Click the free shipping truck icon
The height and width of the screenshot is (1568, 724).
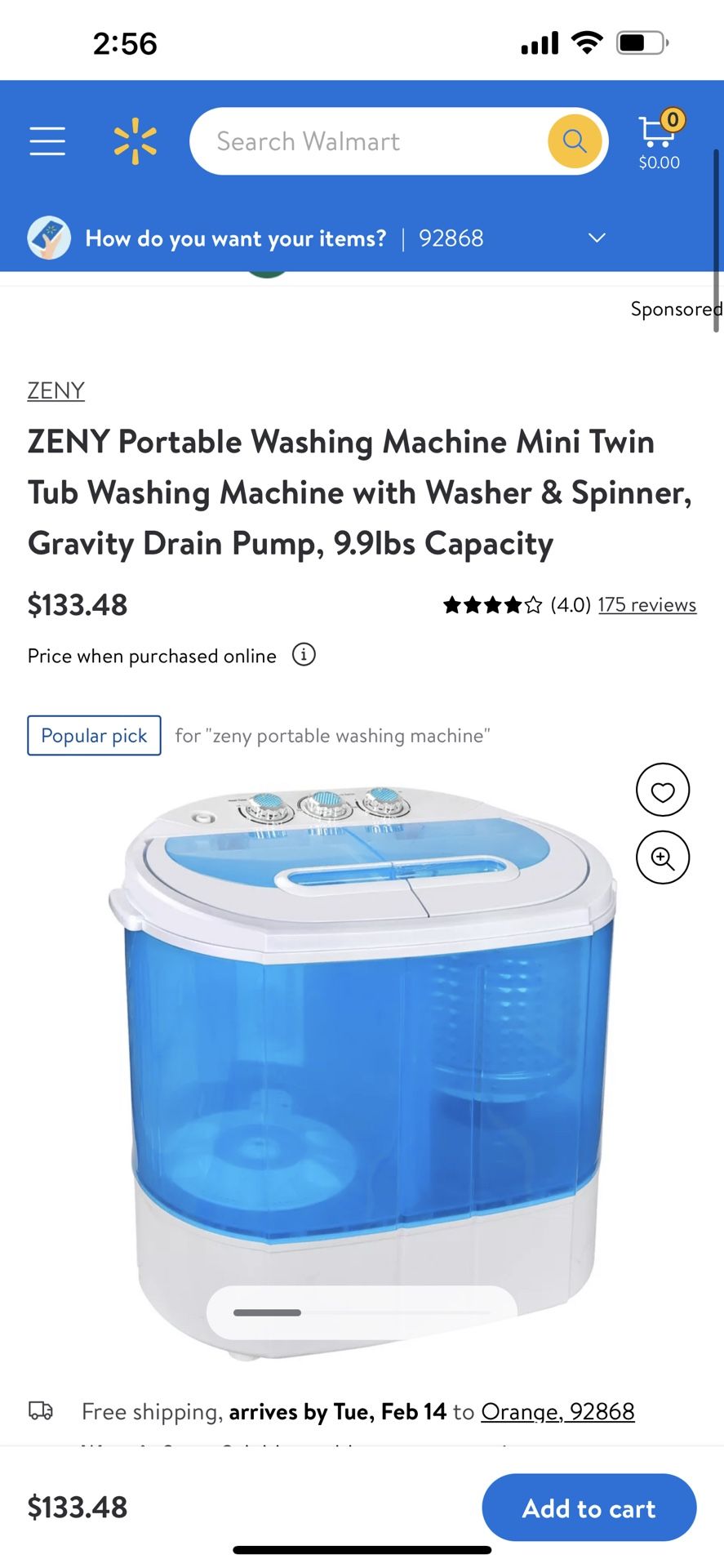point(39,1410)
